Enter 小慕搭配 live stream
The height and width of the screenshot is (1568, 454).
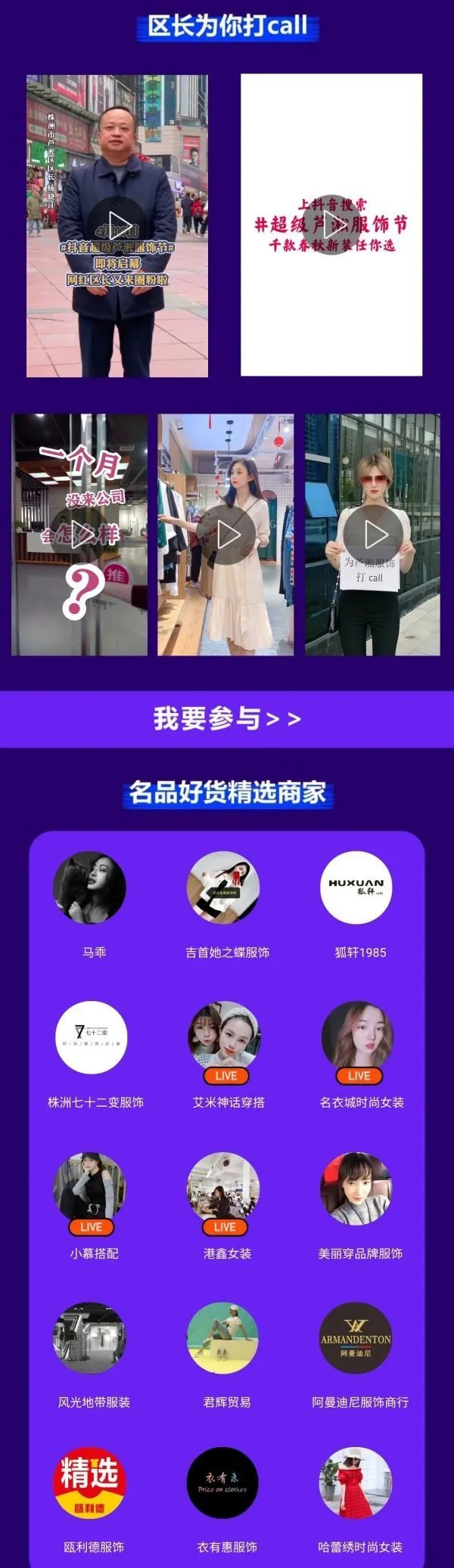click(90, 1190)
